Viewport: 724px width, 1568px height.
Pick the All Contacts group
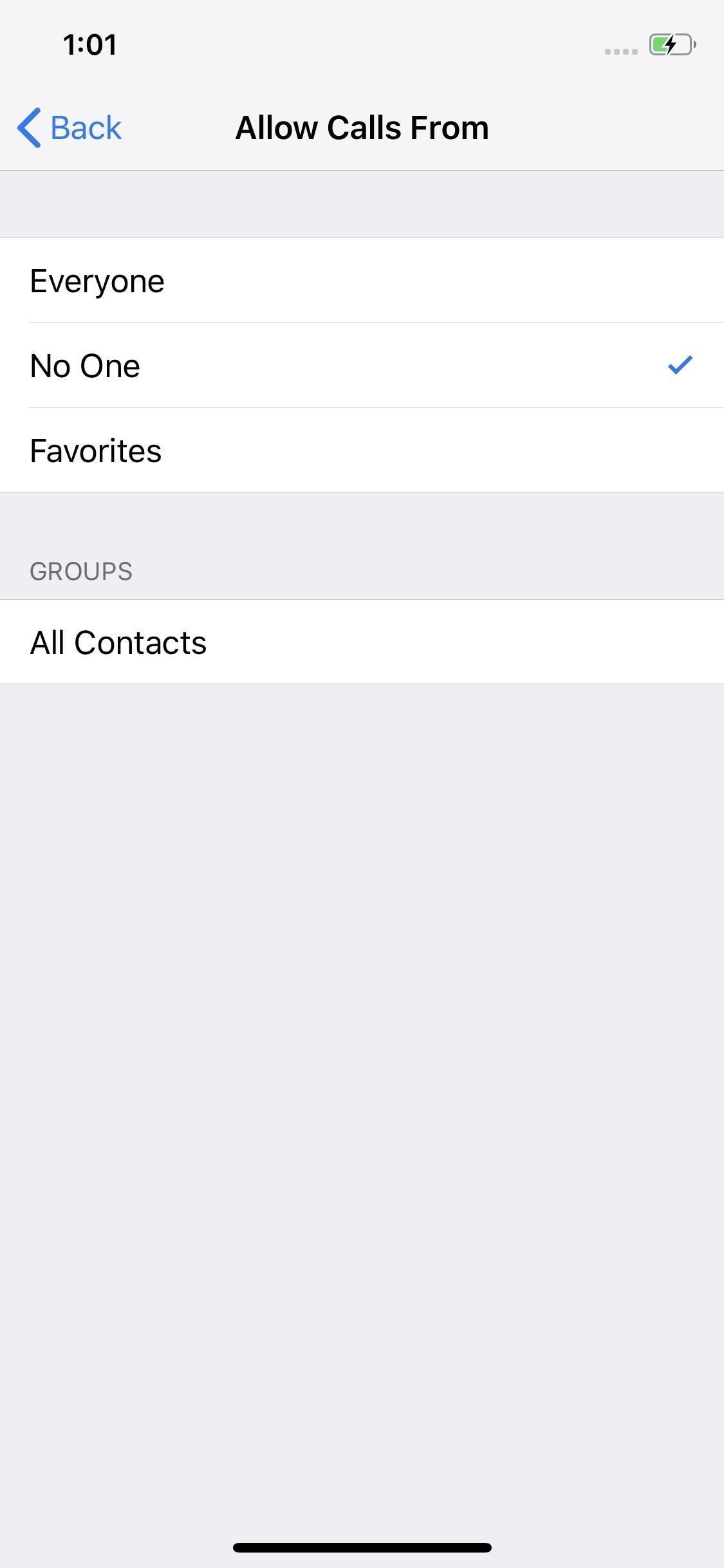click(118, 642)
